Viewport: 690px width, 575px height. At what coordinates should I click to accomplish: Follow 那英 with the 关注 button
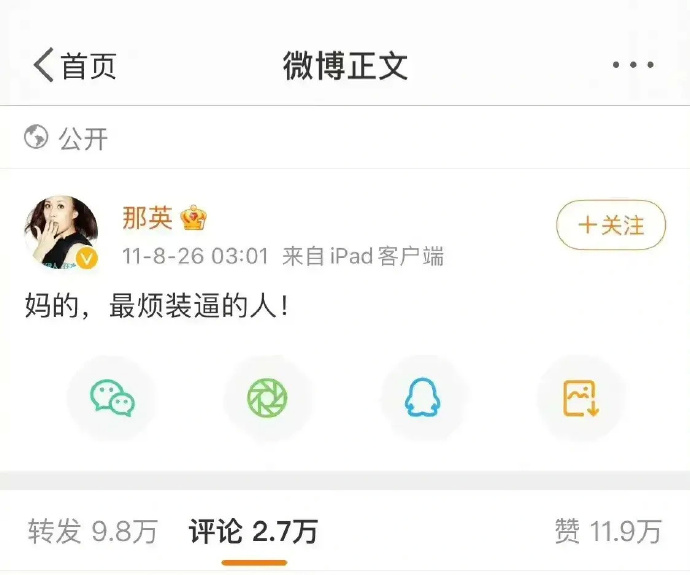pyautogui.click(x=610, y=225)
